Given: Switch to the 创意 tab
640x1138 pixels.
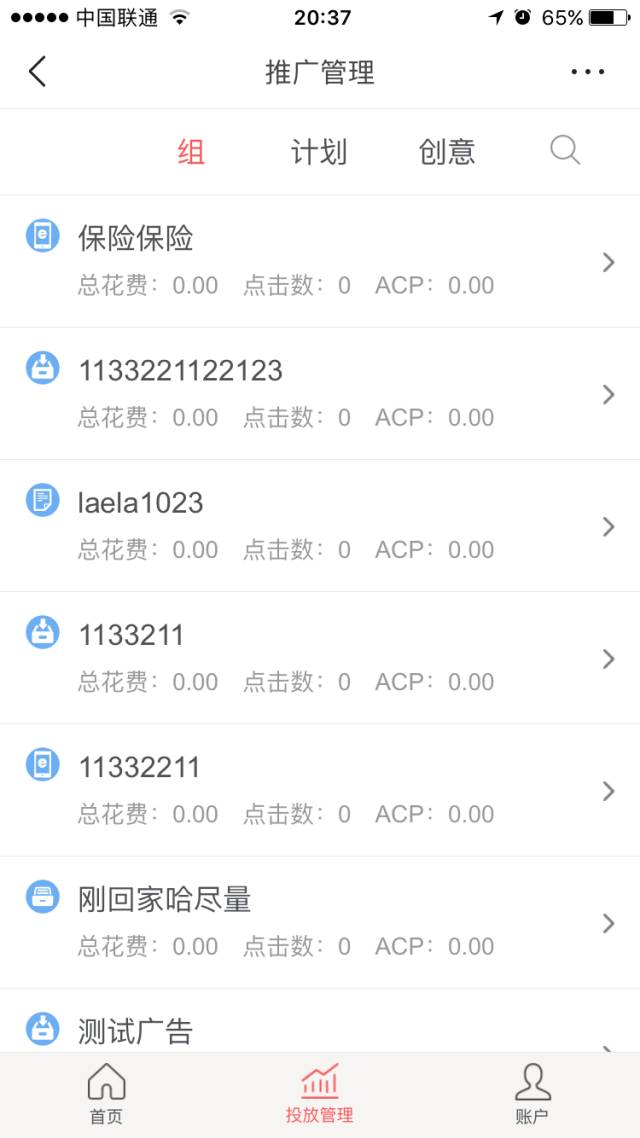Looking at the screenshot, I should (447, 152).
